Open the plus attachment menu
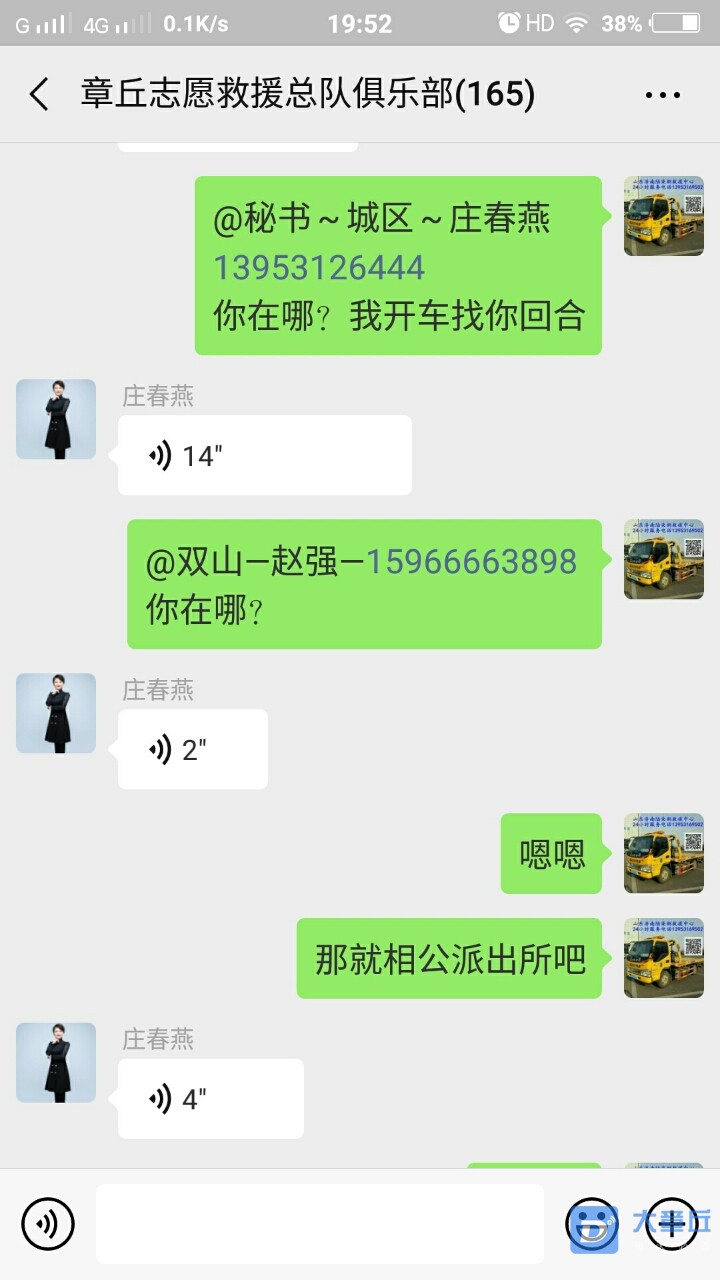720x1280 pixels. [671, 1224]
